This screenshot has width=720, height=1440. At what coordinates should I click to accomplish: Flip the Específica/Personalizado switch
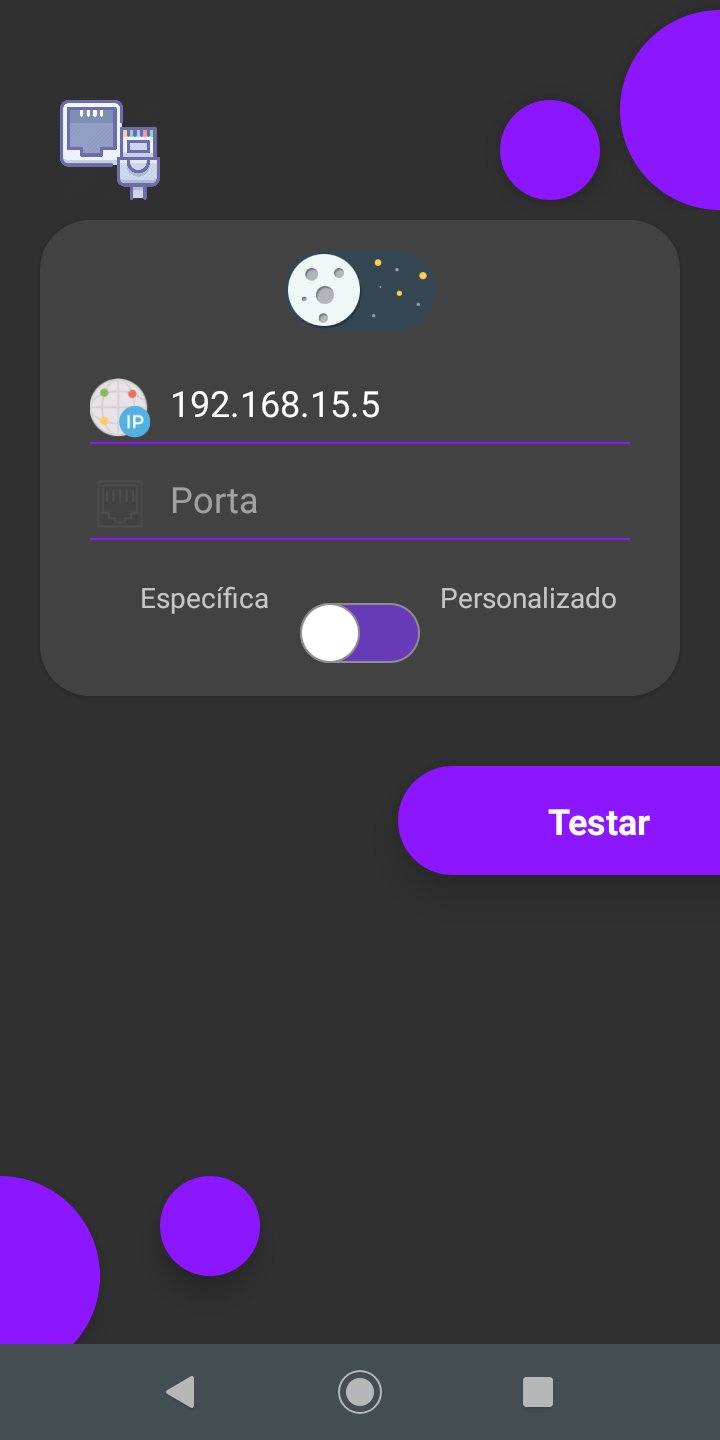(360, 633)
